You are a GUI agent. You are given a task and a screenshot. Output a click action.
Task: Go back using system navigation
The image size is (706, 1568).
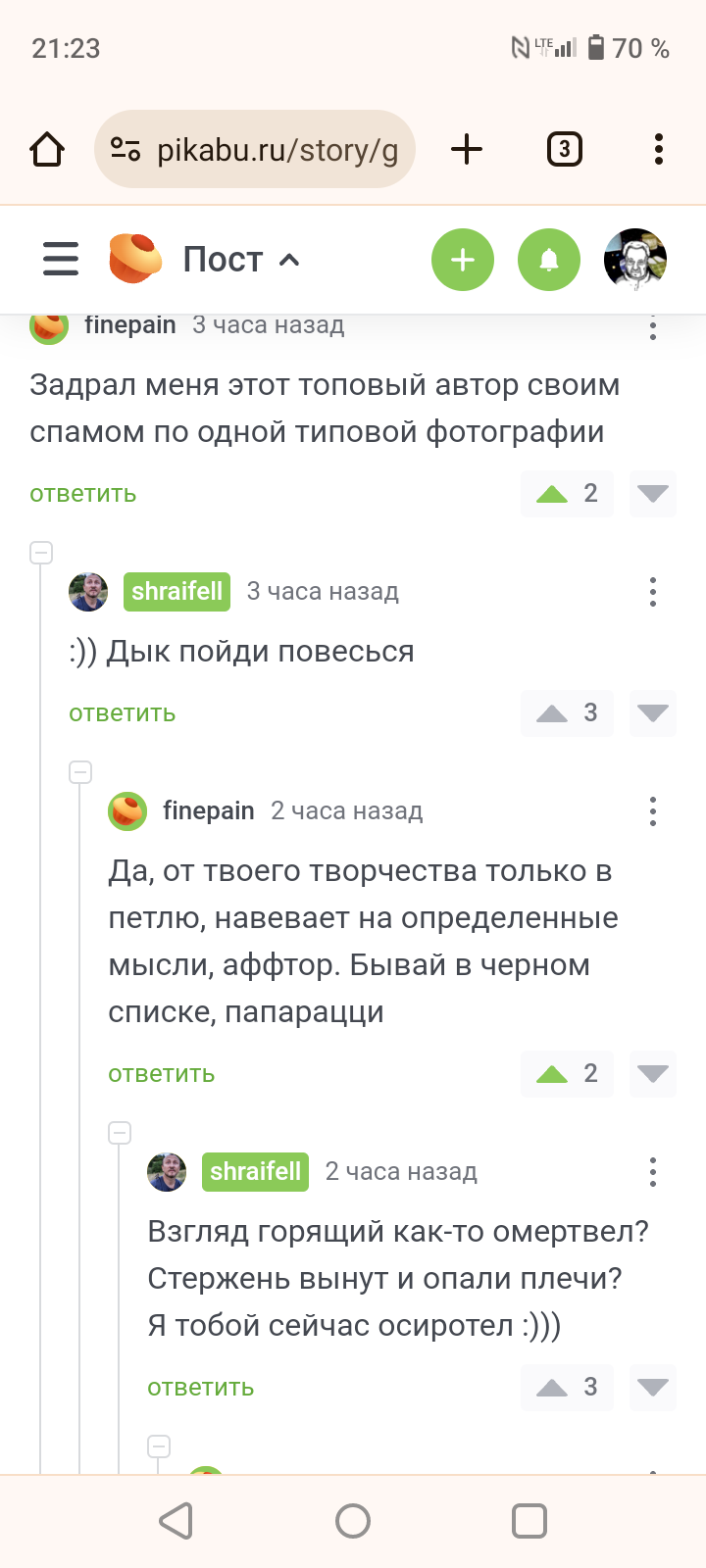(176, 1521)
